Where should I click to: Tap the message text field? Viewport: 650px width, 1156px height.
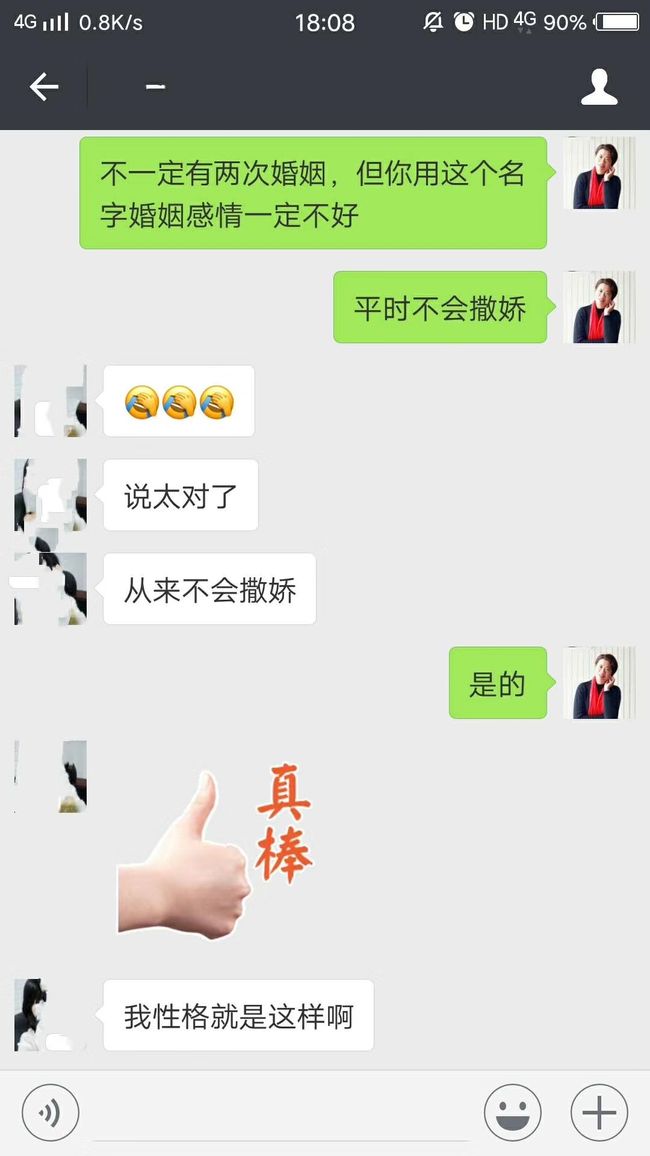[281, 1113]
